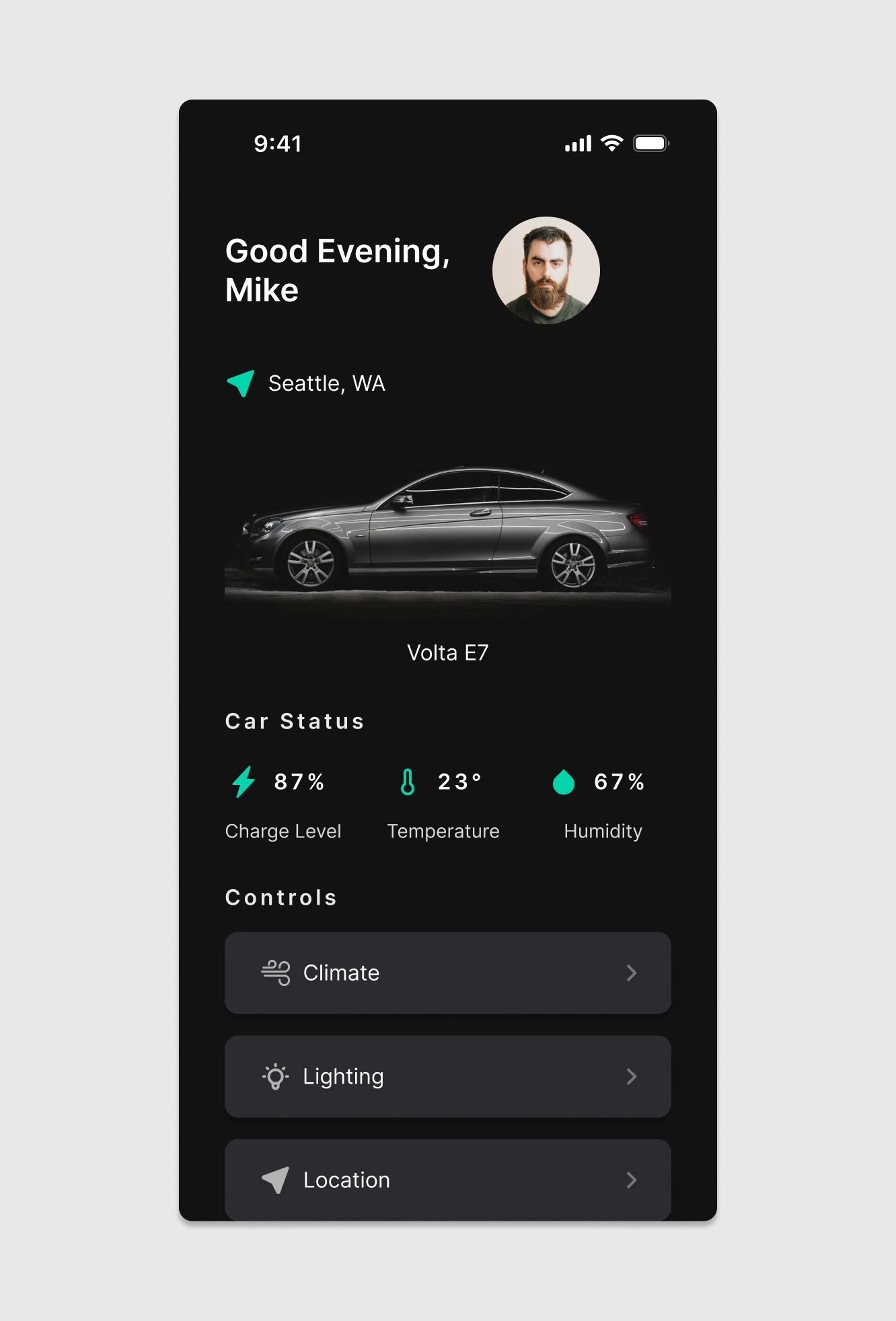Select the charge level lightning bolt icon
896x1321 pixels.
click(243, 782)
